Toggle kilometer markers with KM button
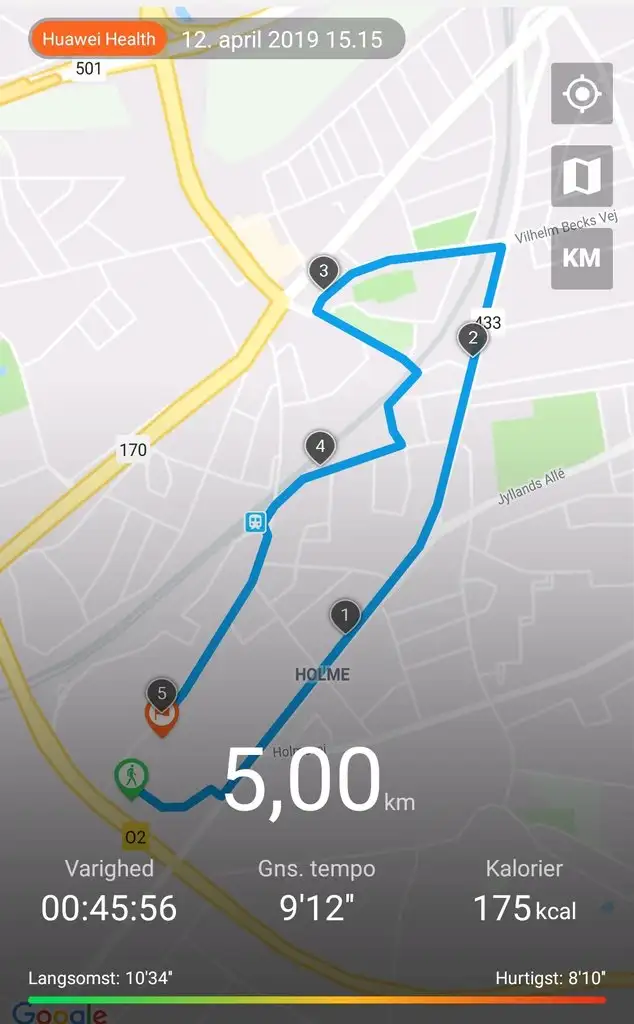The height and width of the screenshot is (1024, 634). (x=581, y=258)
